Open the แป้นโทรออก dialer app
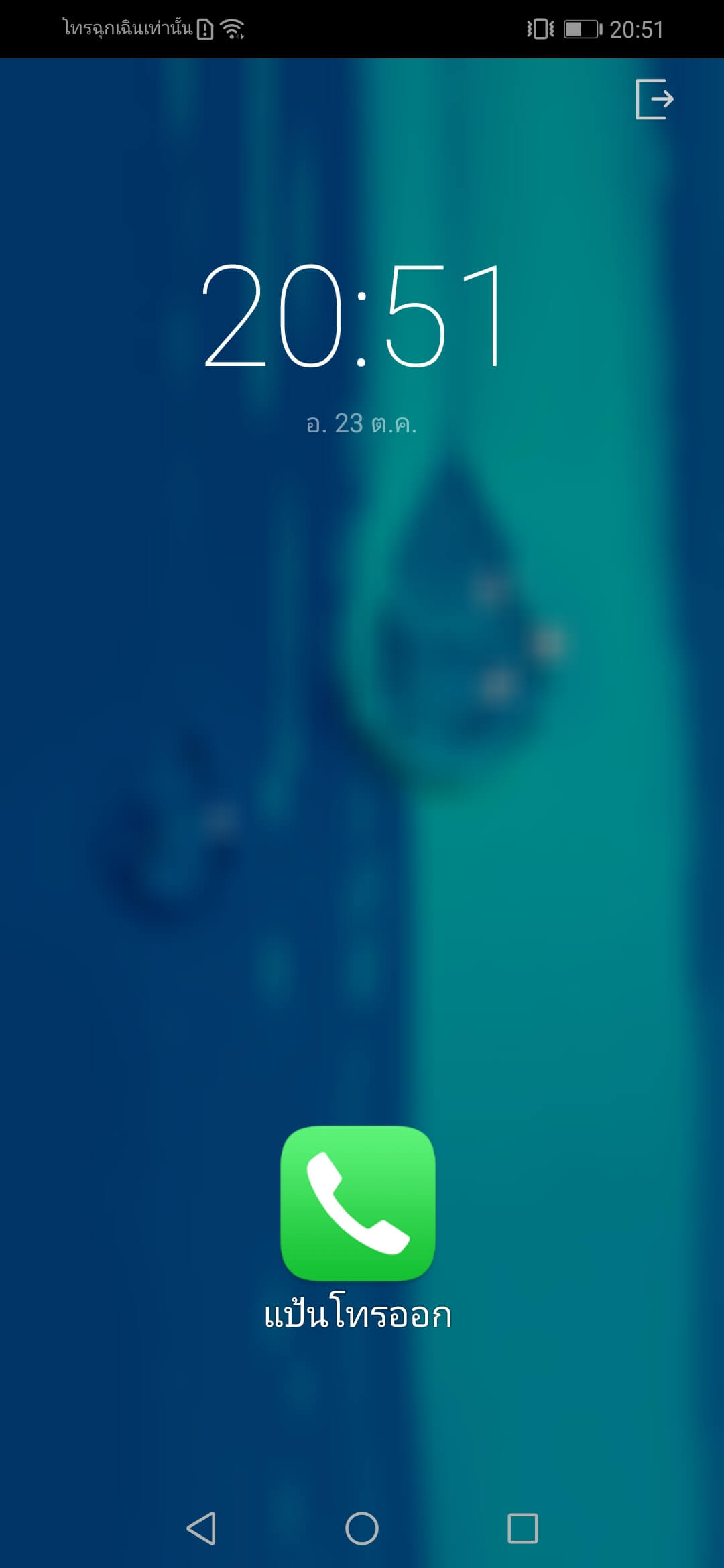This screenshot has height=1568, width=724. point(358,1203)
